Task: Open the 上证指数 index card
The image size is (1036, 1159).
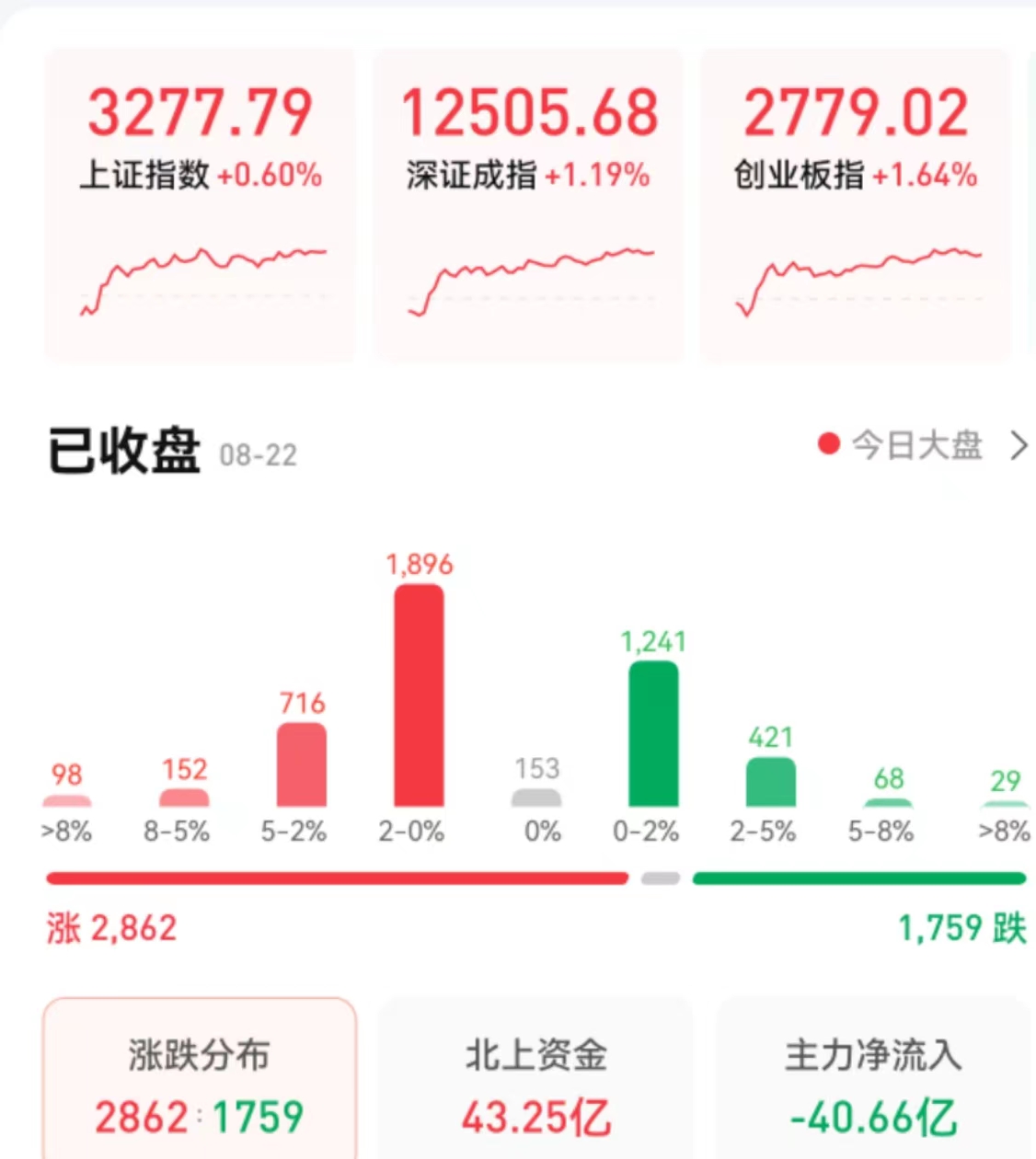Action: (x=200, y=204)
